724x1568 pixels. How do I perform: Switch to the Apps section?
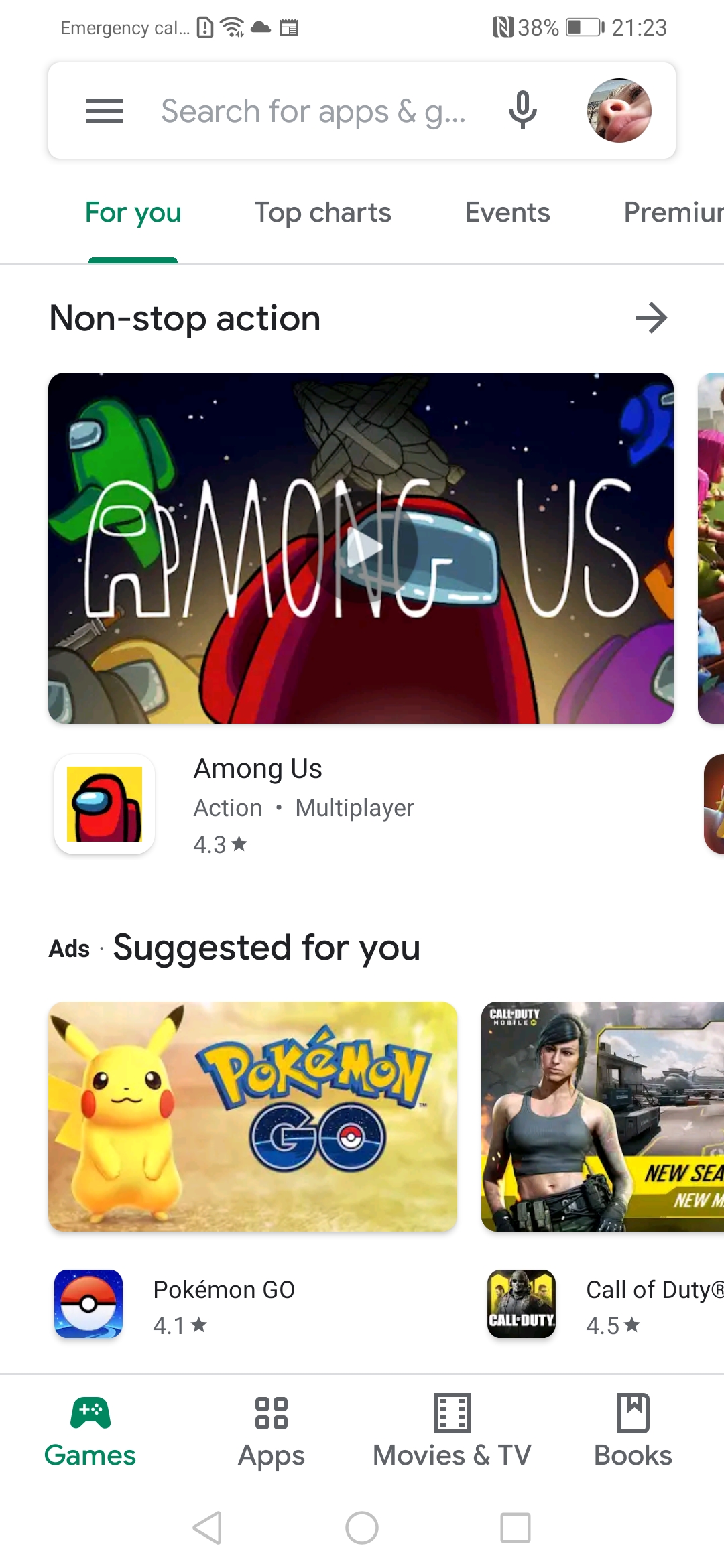(x=271, y=1431)
